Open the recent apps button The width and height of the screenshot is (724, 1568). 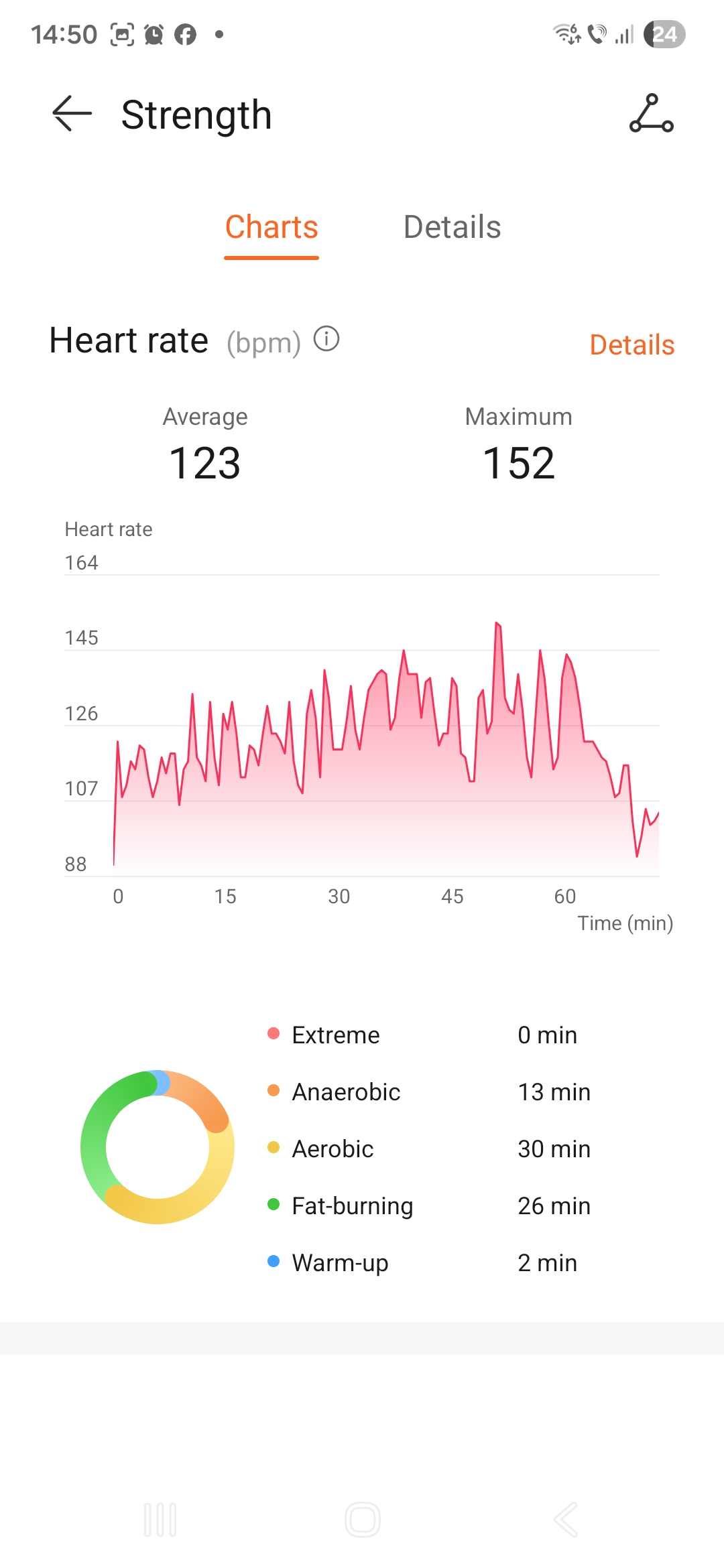[160, 1520]
